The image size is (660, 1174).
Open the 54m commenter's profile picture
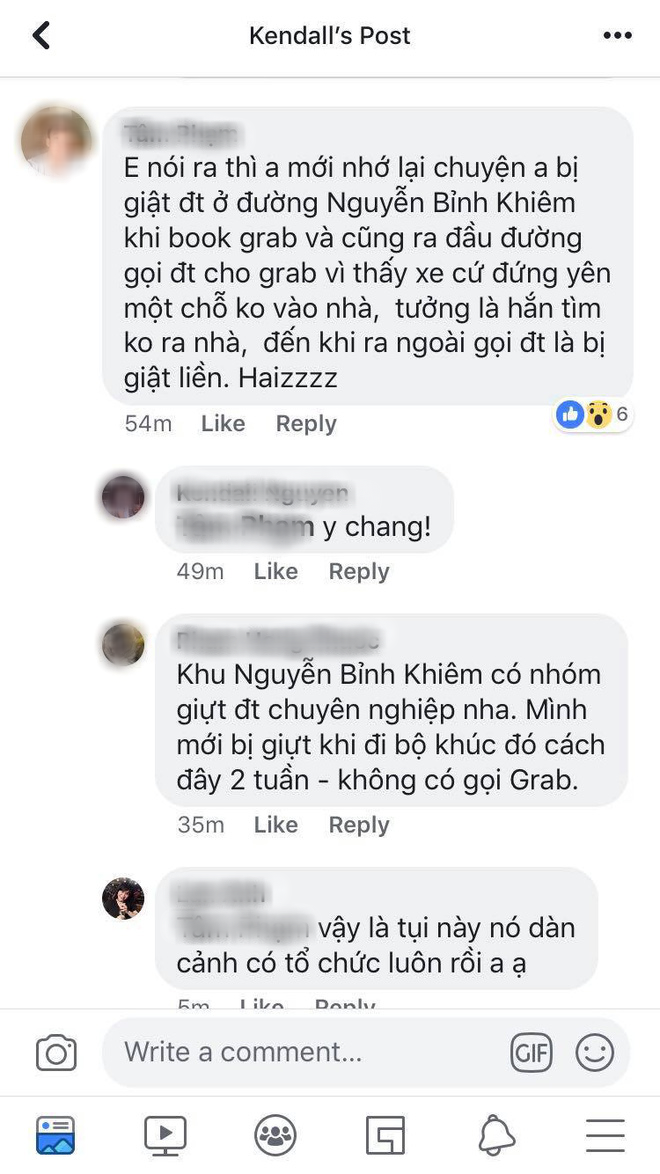tap(54, 143)
